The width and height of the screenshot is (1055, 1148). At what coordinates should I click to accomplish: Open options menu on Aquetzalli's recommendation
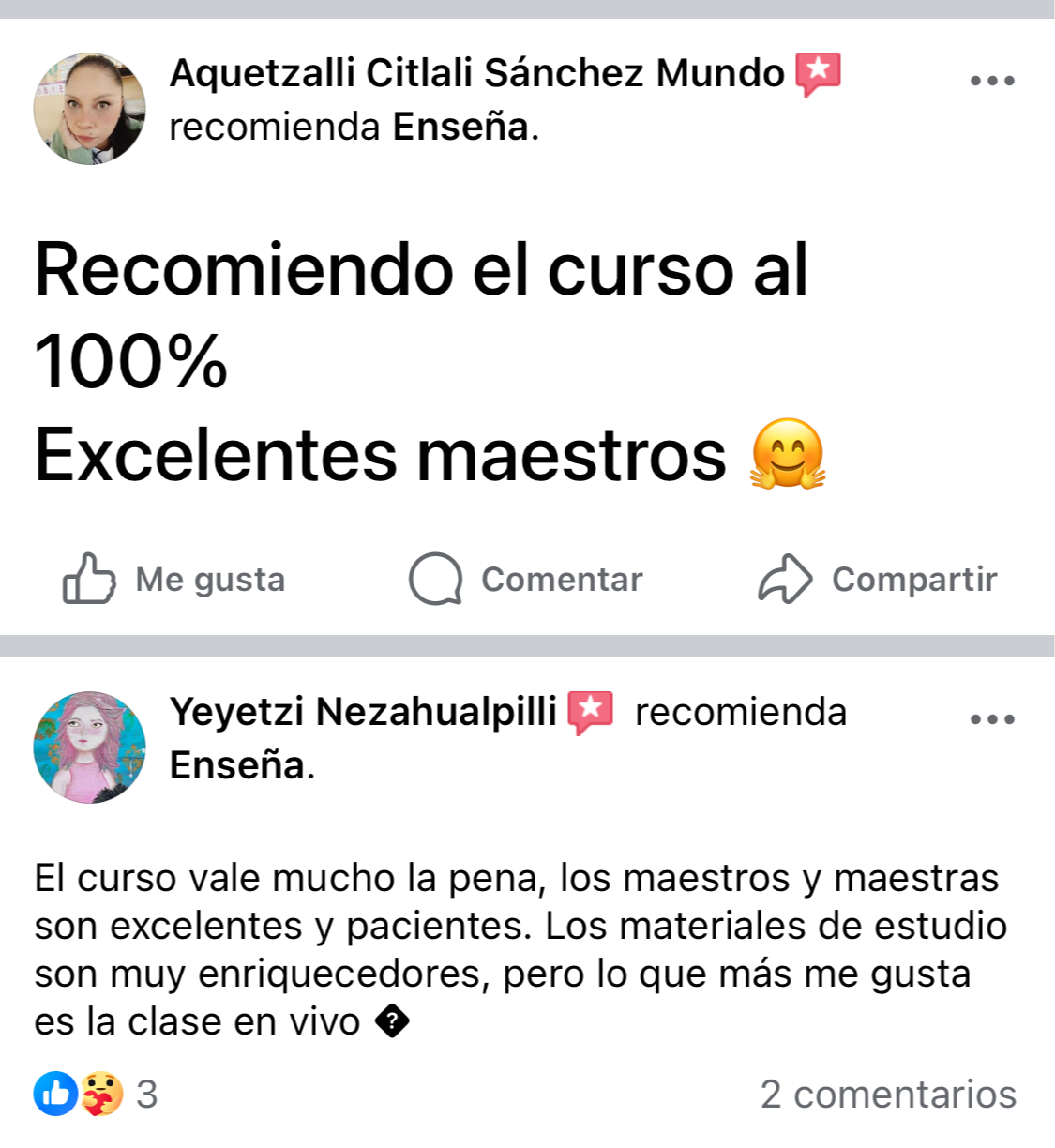pos(992,81)
